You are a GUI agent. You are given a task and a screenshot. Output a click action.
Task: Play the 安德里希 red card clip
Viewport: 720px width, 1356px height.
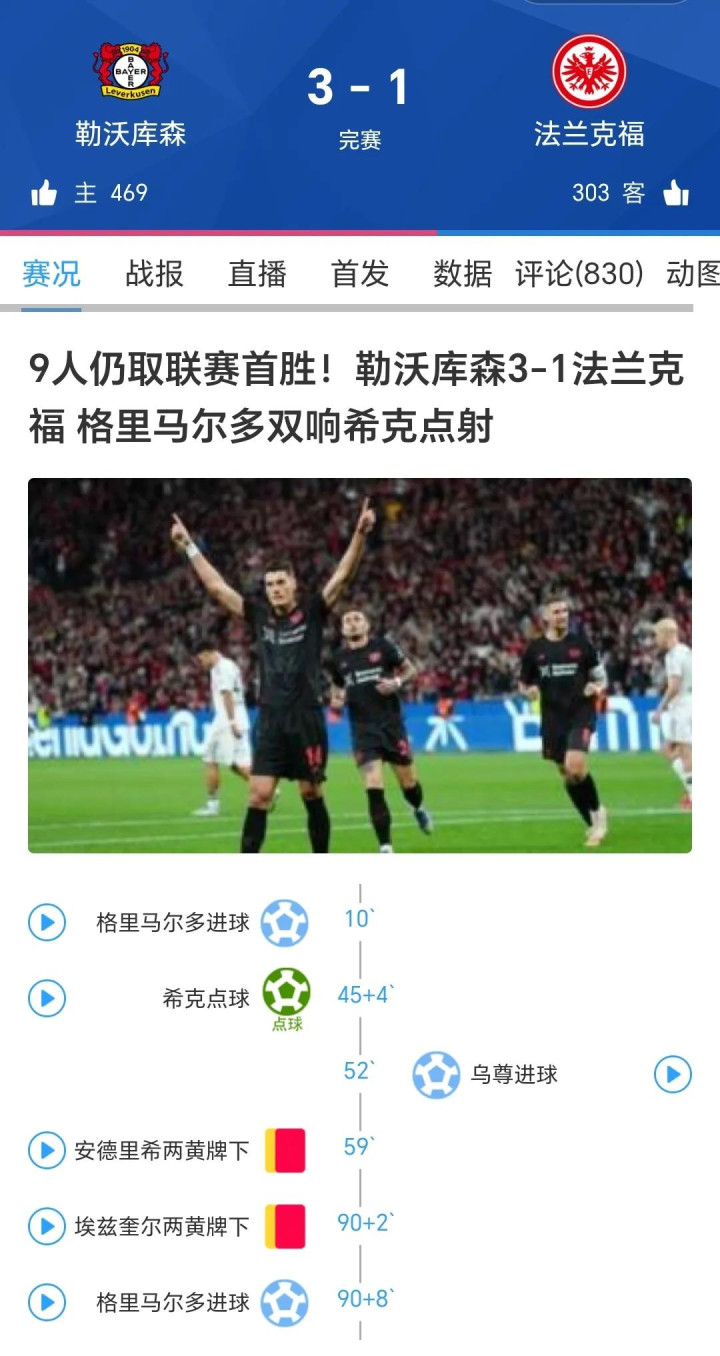click(x=47, y=1150)
